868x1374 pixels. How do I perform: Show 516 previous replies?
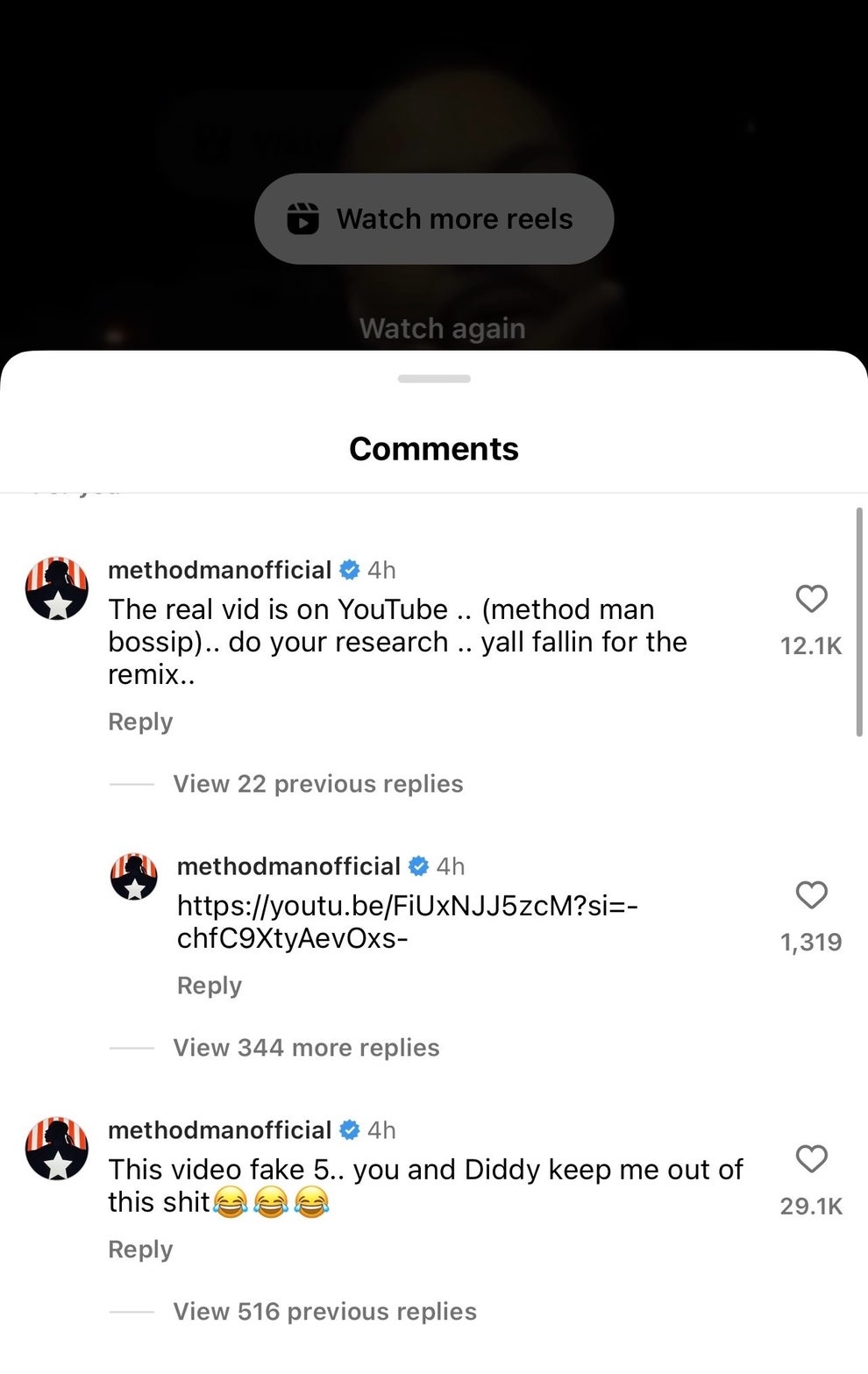[324, 1311]
